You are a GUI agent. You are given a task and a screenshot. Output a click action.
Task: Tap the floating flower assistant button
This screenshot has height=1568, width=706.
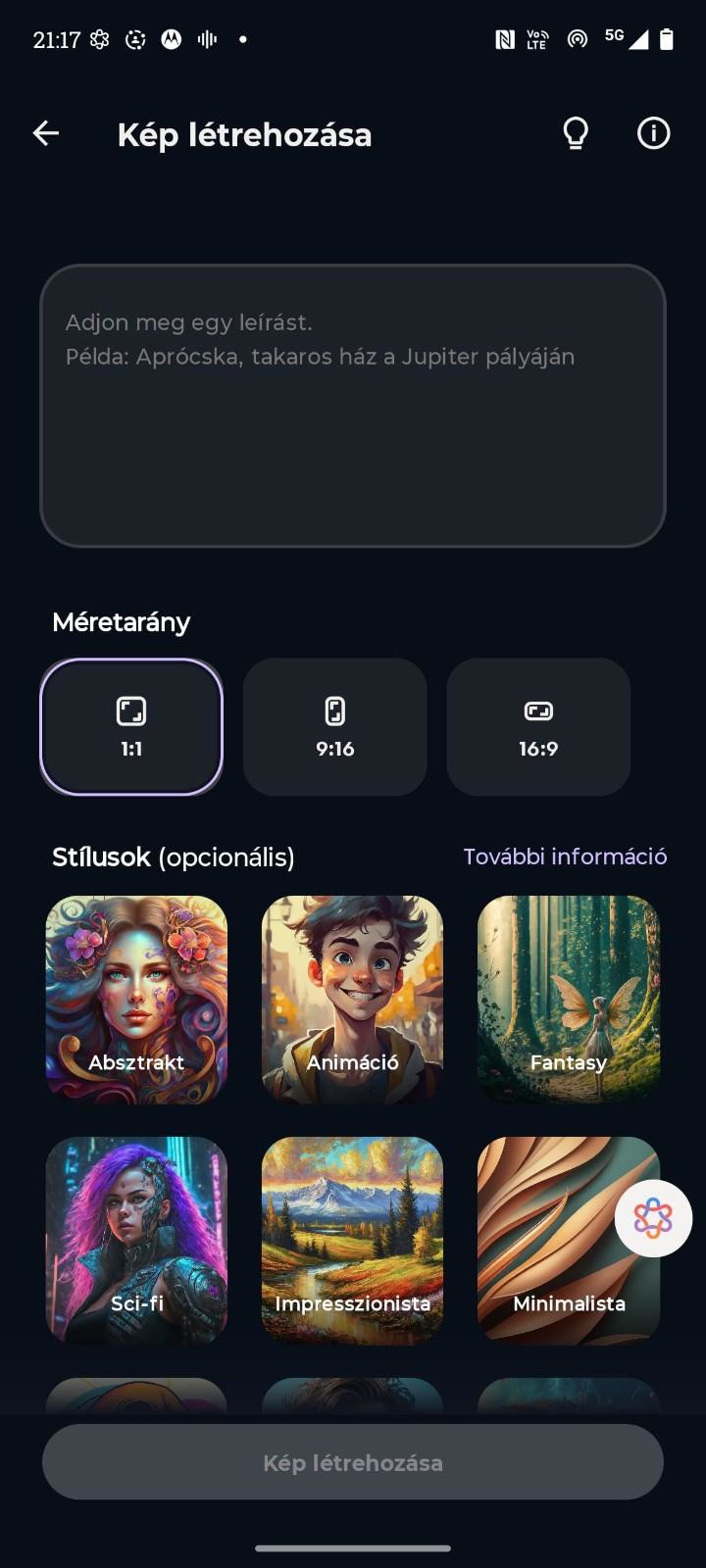pyautogui.click(x=653, y=1218)
